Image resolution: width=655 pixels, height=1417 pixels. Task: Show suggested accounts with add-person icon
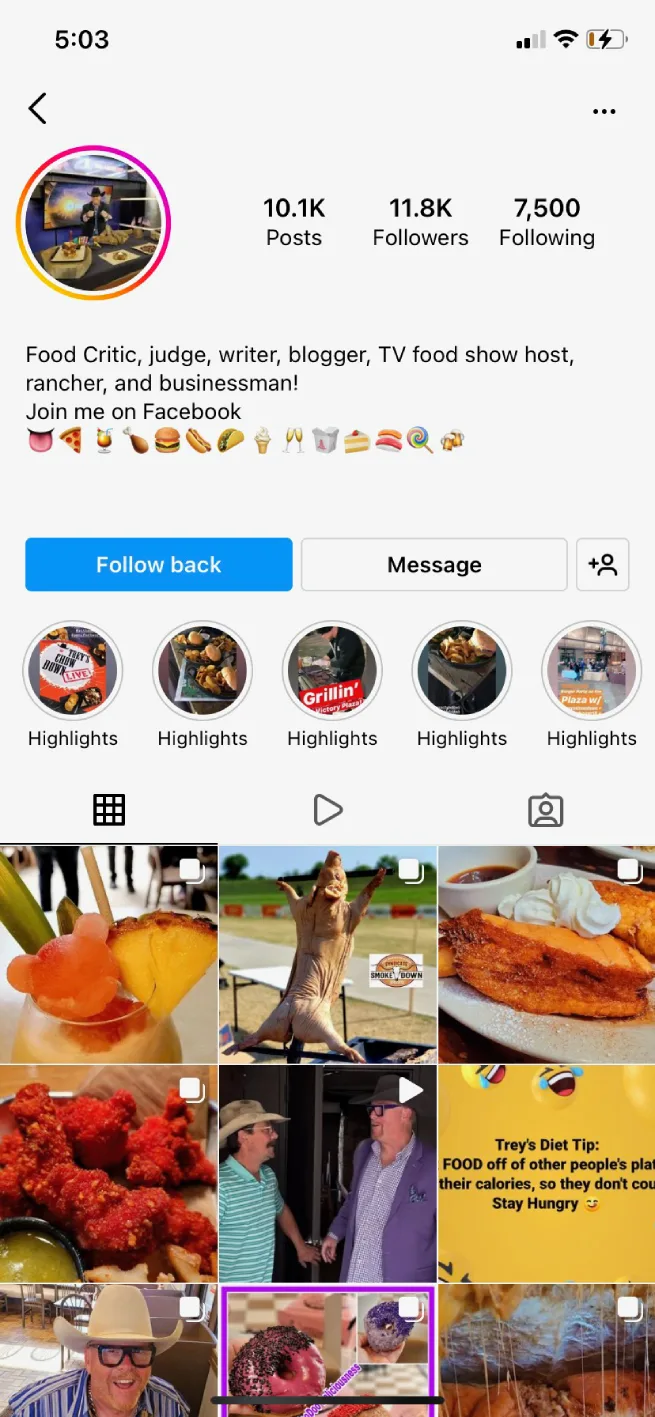(603, 565)
